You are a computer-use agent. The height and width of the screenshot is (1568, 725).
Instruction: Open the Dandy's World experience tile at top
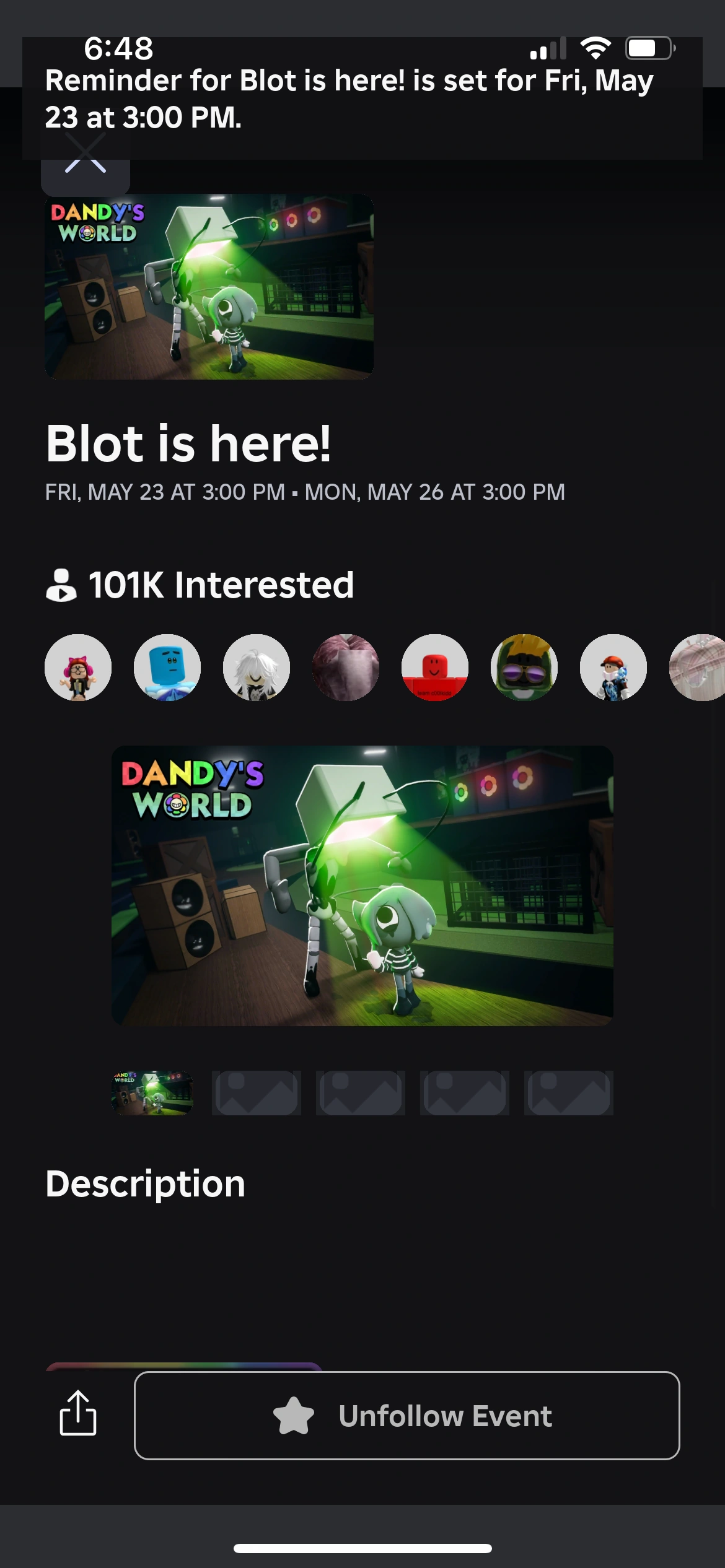click(x=209, y=286)
